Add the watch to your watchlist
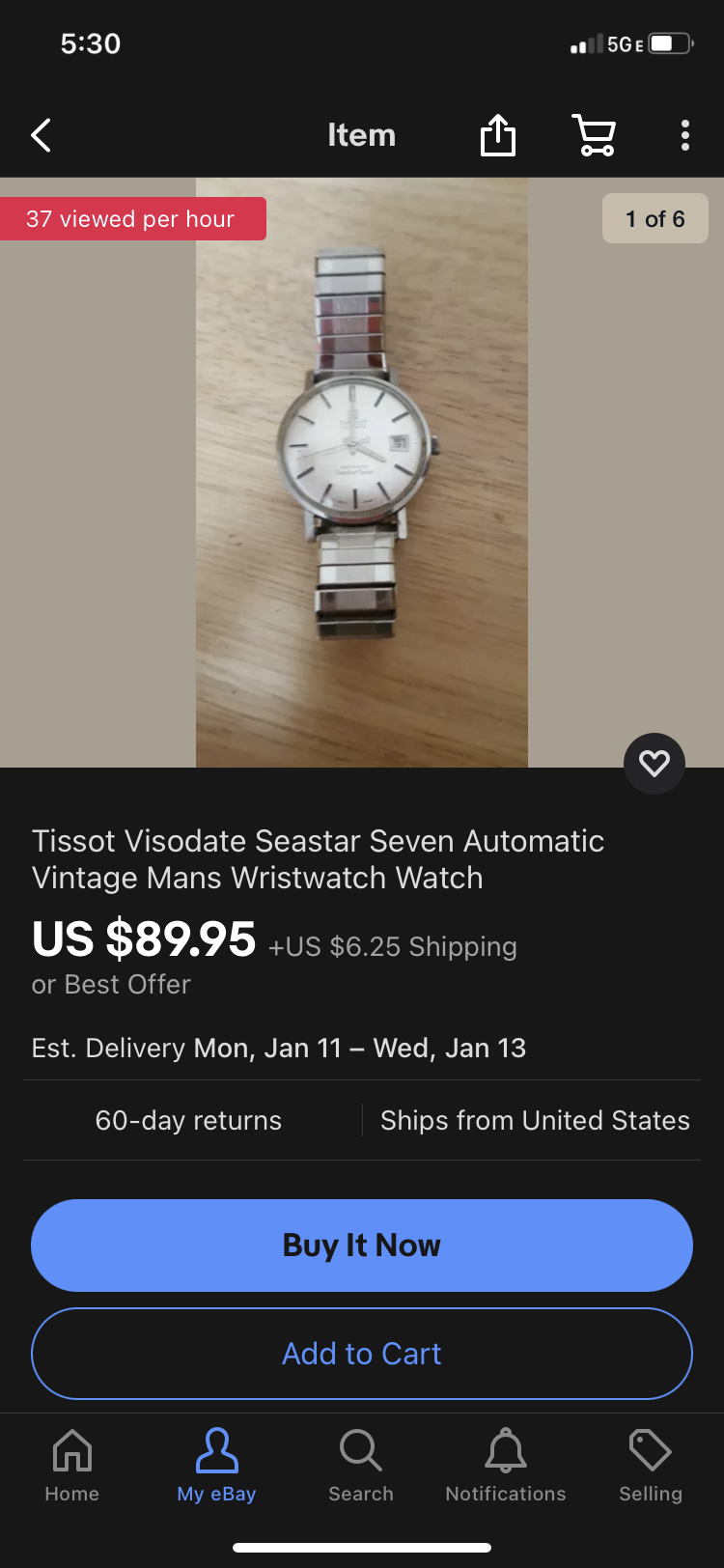Screen dimensions: 724x1568 654,764
